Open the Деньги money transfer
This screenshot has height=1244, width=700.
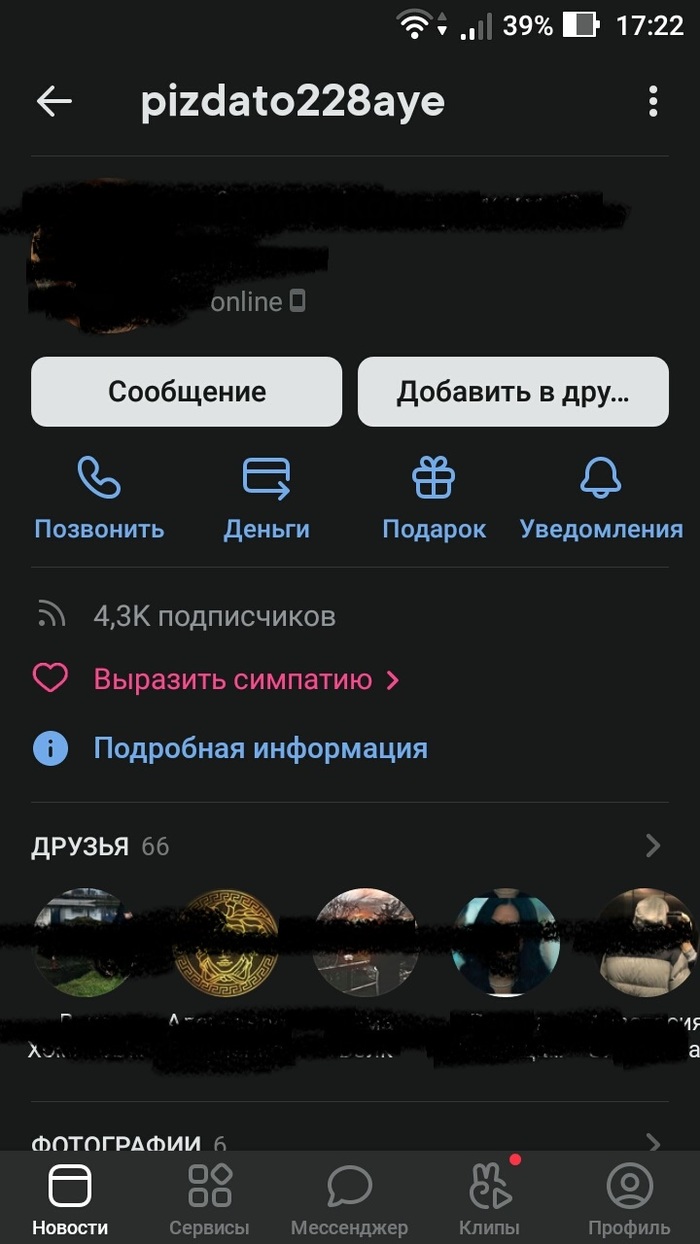pos(266,498)
